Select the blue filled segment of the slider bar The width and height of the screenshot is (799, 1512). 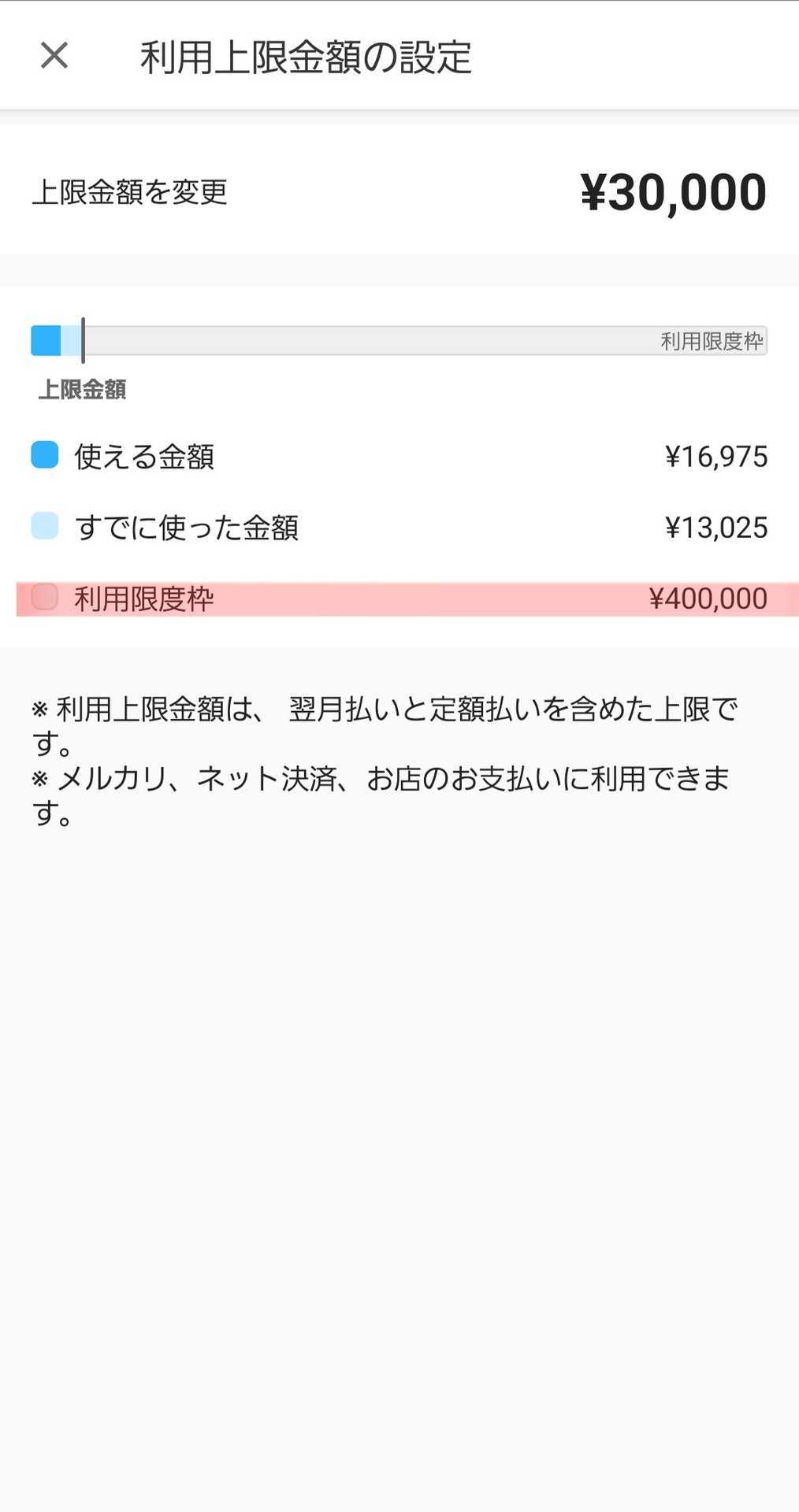point(47,340)
